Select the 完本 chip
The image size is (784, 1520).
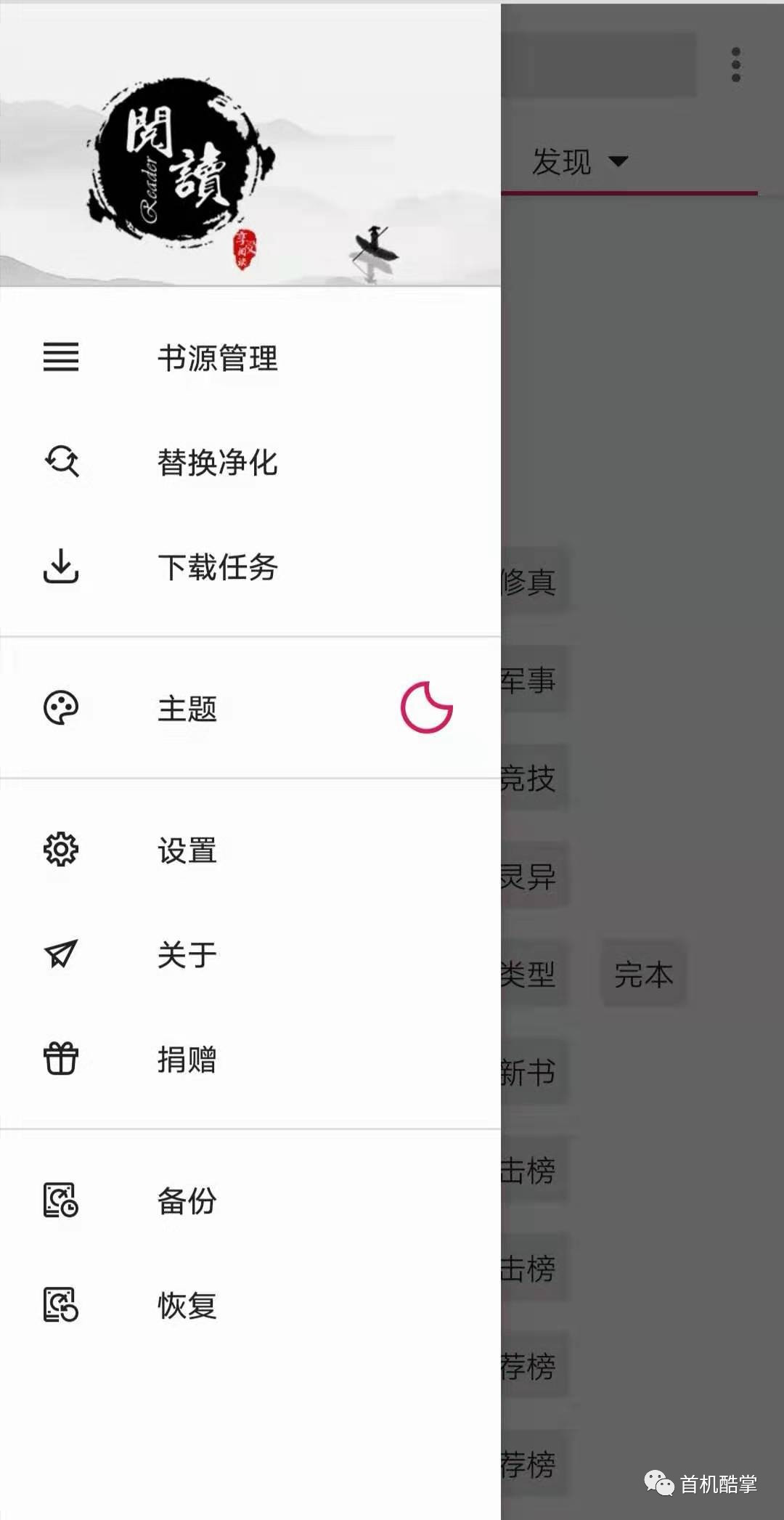pyautogui.click(x=643, y=975)
